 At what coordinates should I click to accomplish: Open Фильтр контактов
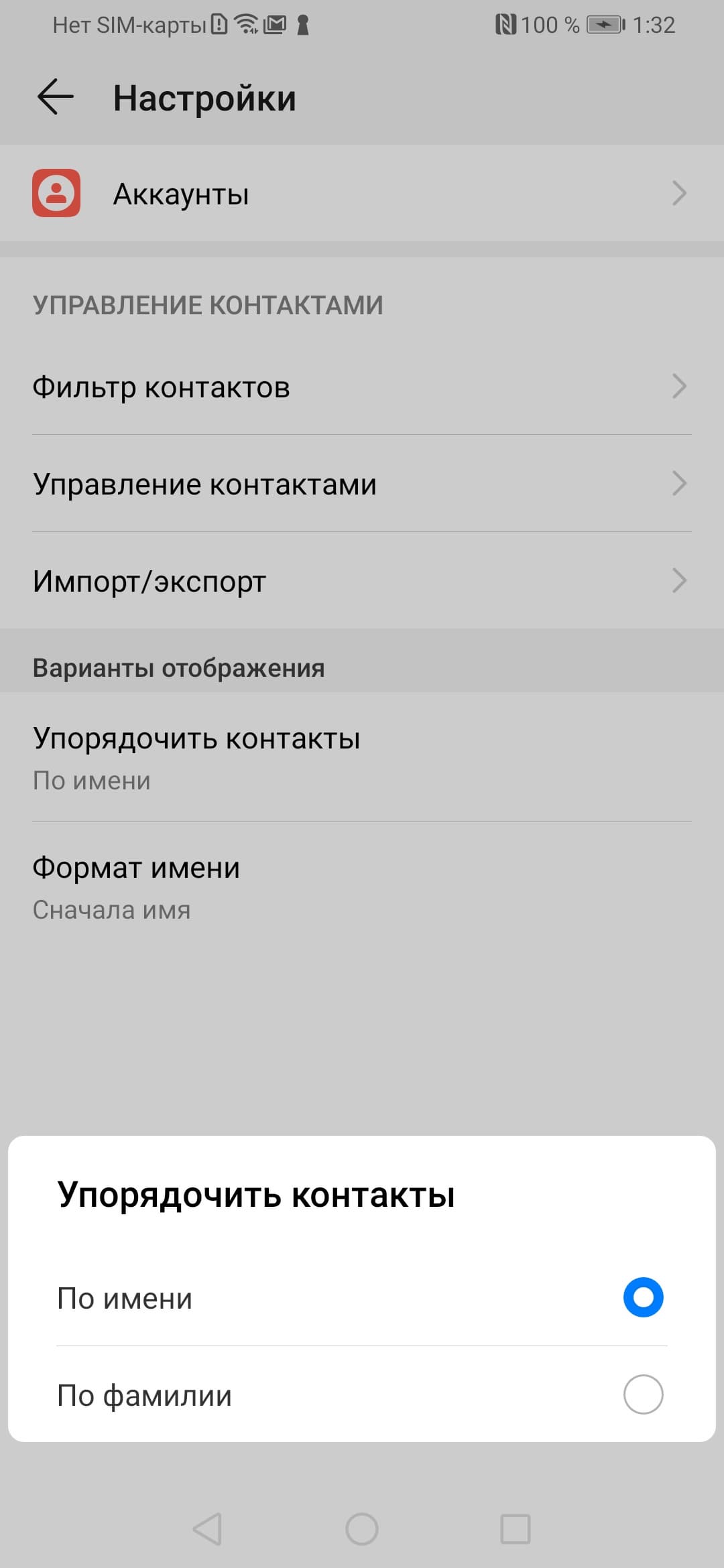[x=362, y=387]
